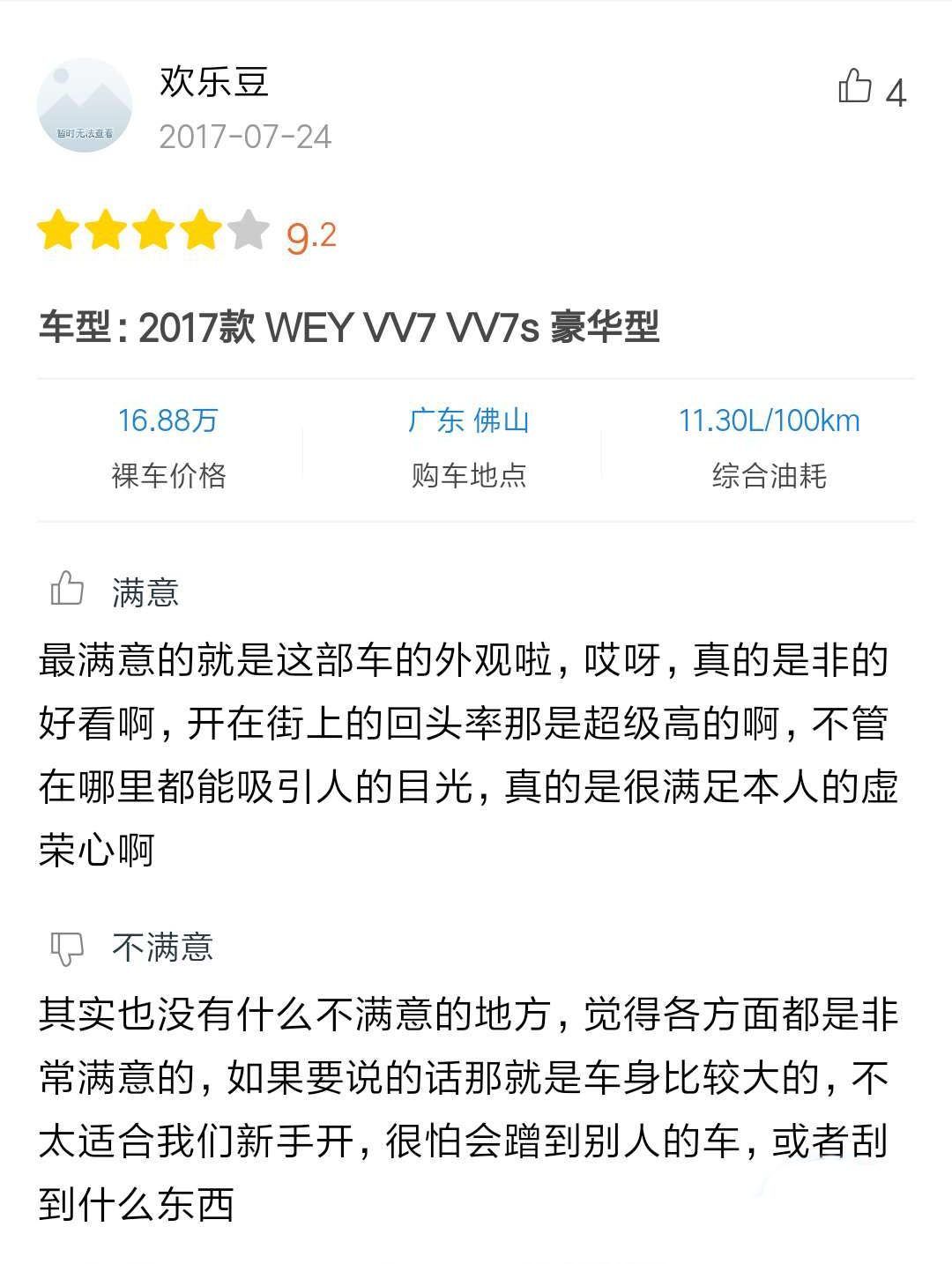Like 欢乐豆's review with thumbs-up
Screen dimensions: 952x1264
pyautogui.click(x=855, y=87)
